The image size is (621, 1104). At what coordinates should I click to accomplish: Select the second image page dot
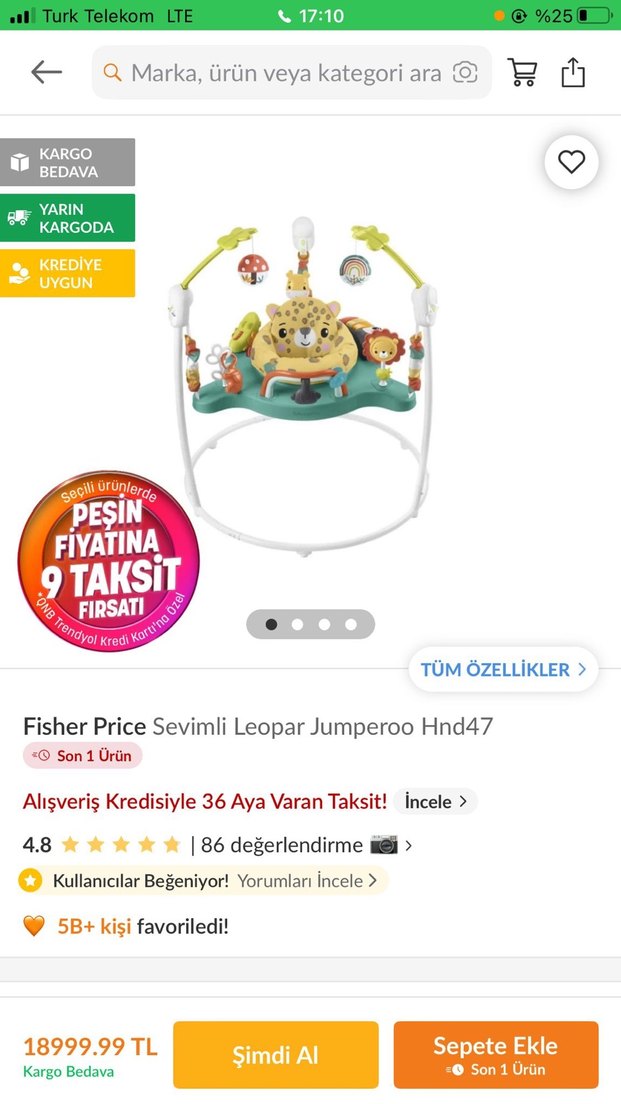point(297,624)
